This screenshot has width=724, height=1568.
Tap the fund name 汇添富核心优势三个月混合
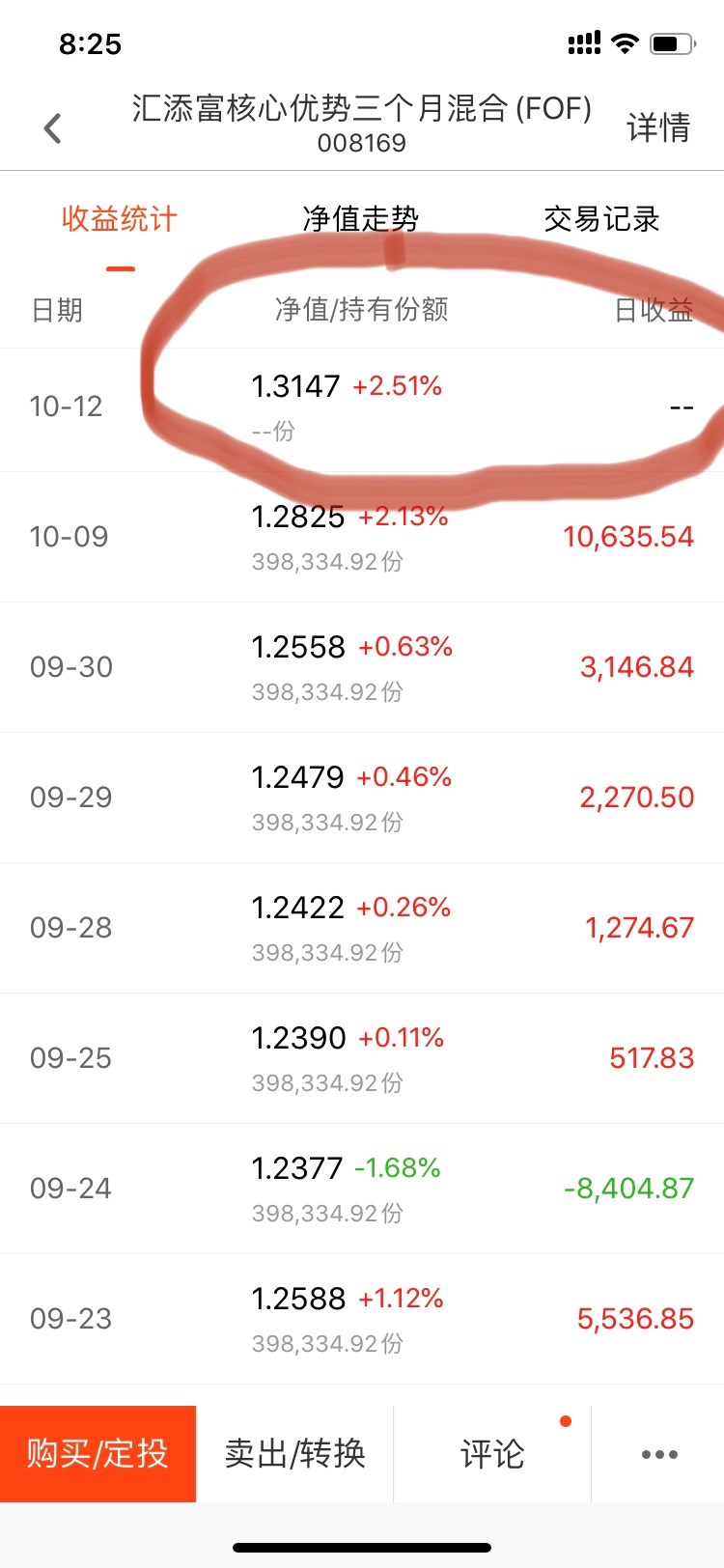pos(362,111)
